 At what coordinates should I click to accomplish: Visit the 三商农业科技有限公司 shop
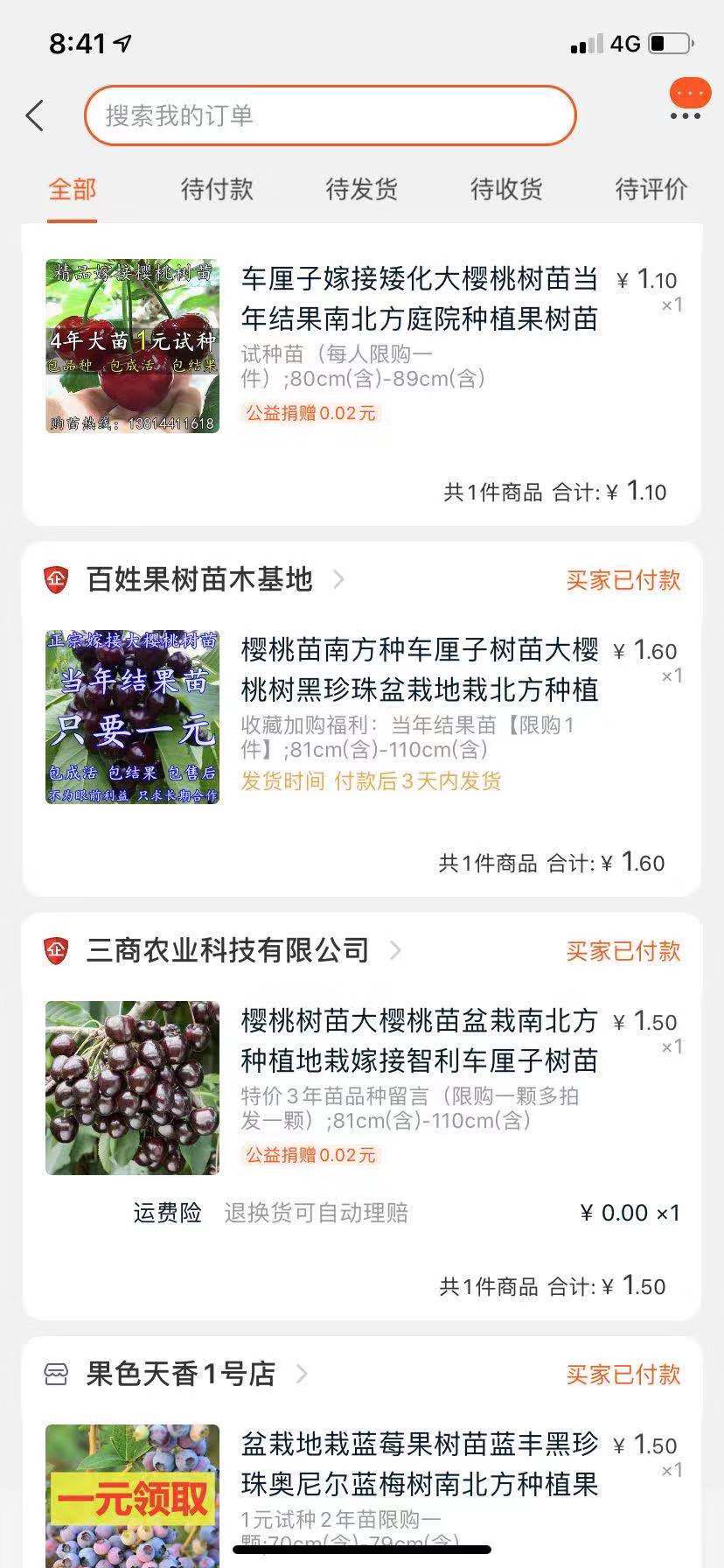coord(227,950)
